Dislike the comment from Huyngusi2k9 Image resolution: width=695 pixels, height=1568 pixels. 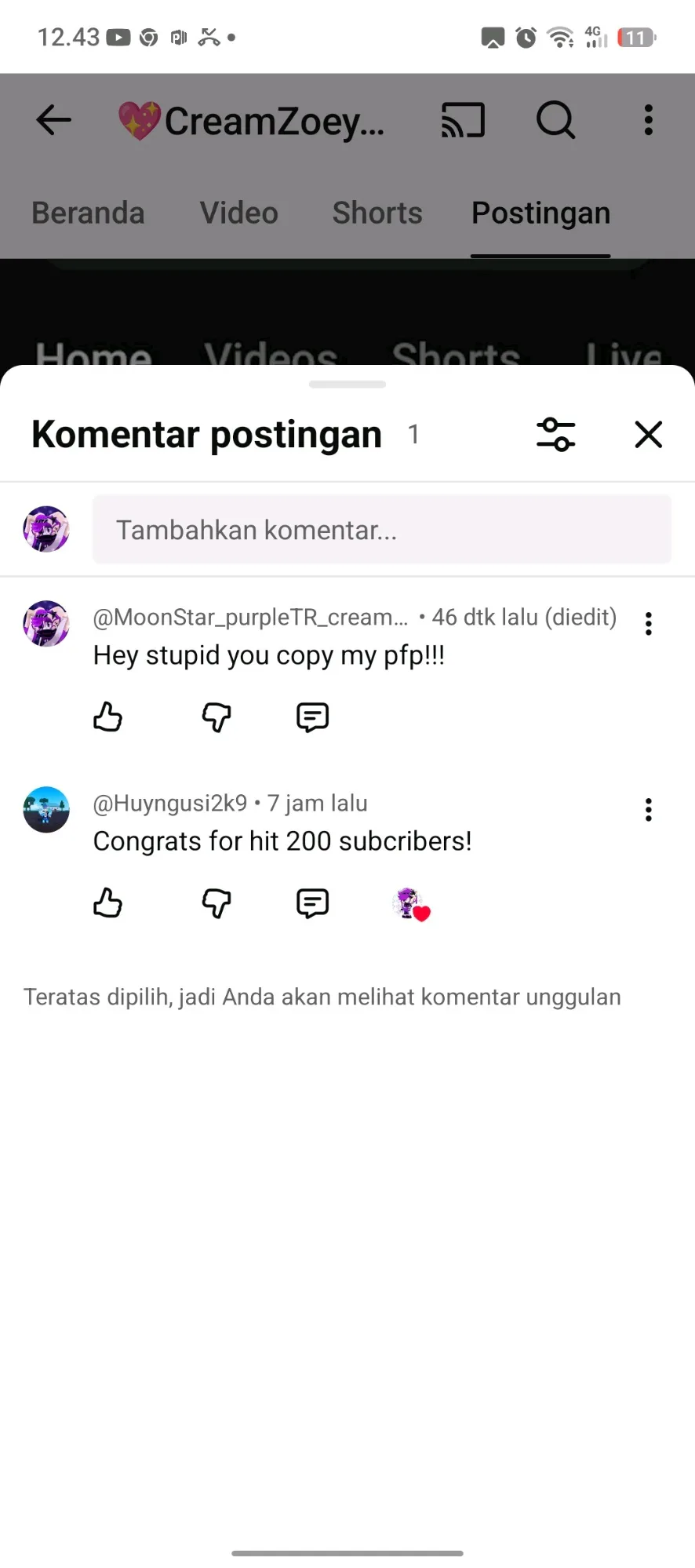tap(217, 903)
